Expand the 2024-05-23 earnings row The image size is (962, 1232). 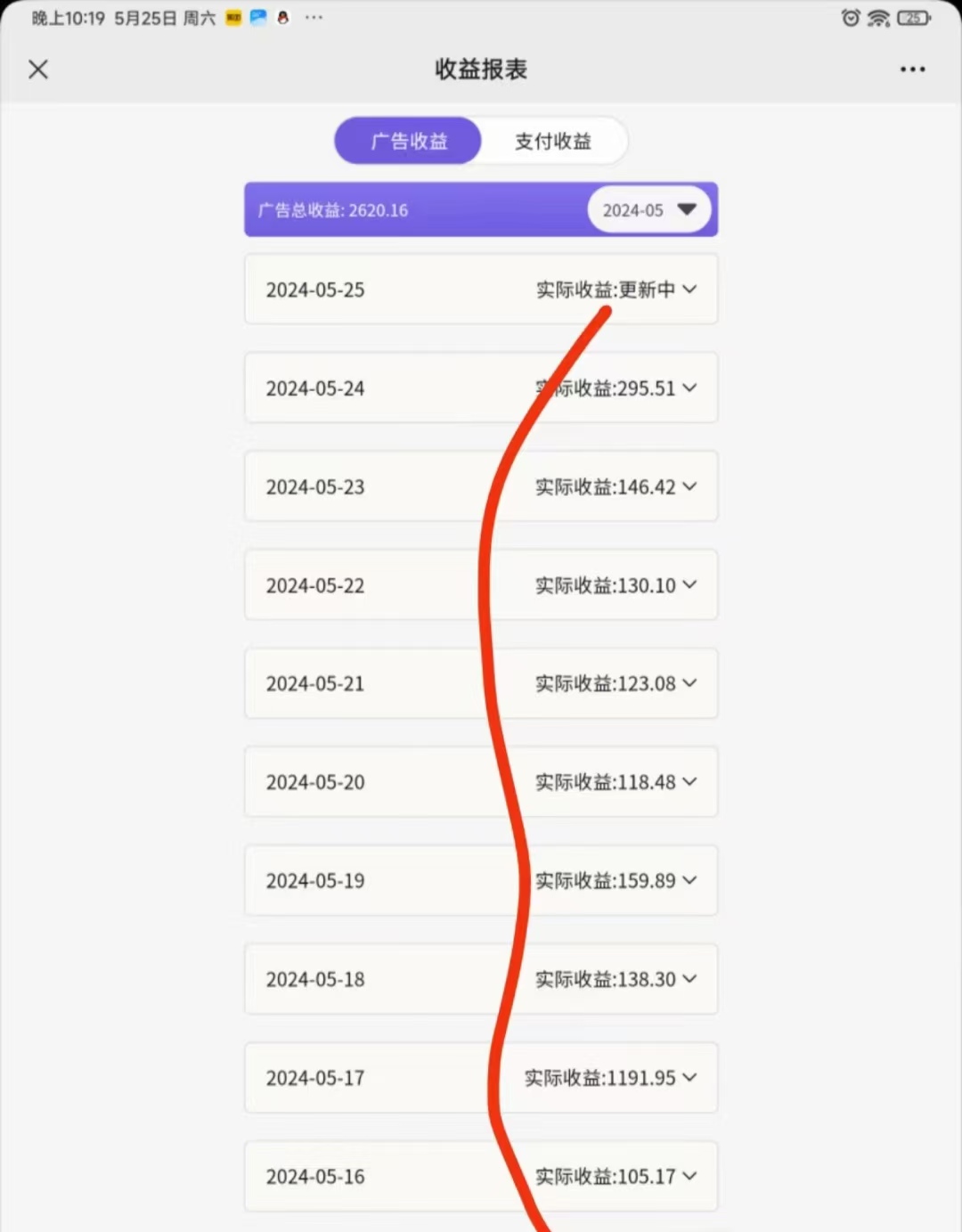(689, 487)
